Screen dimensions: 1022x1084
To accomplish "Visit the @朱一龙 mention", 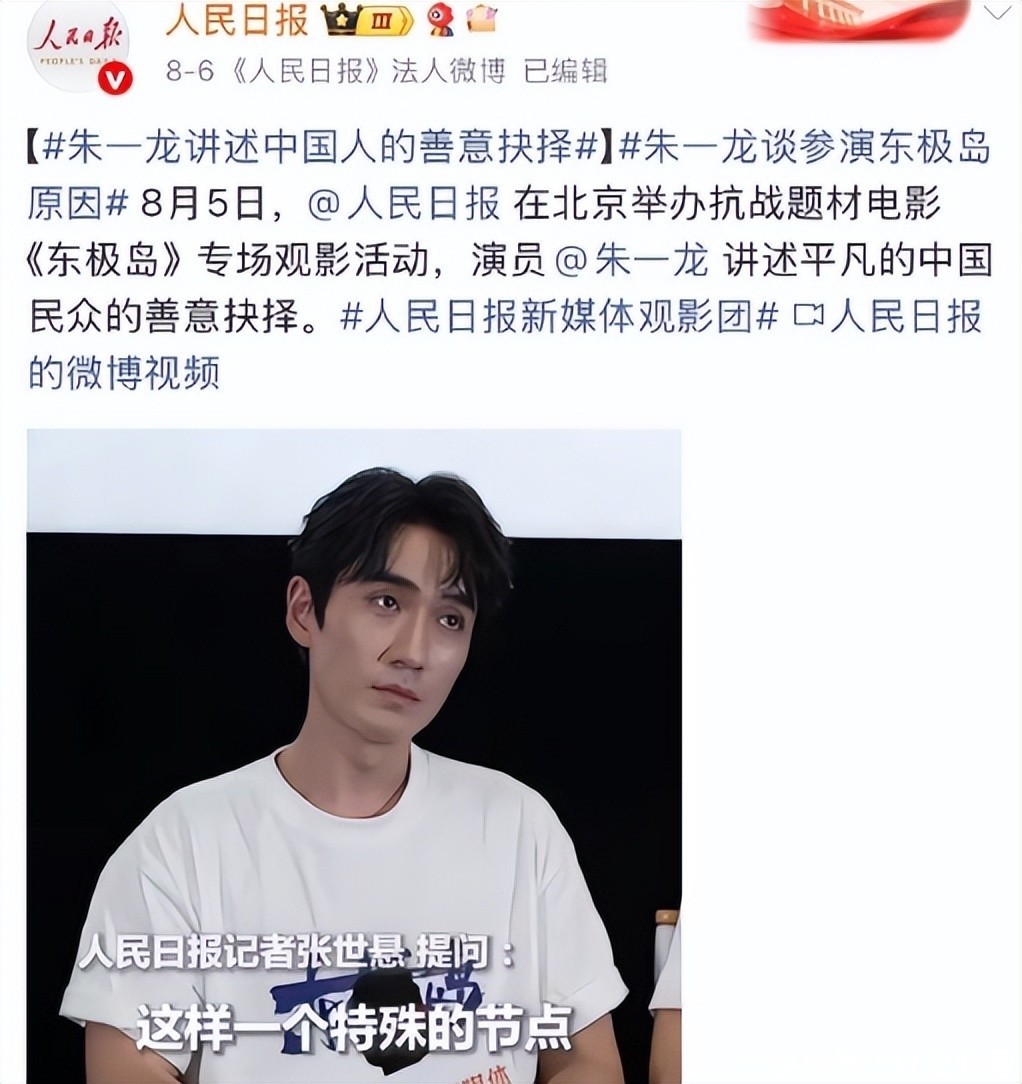I will [x=630, y=261].
